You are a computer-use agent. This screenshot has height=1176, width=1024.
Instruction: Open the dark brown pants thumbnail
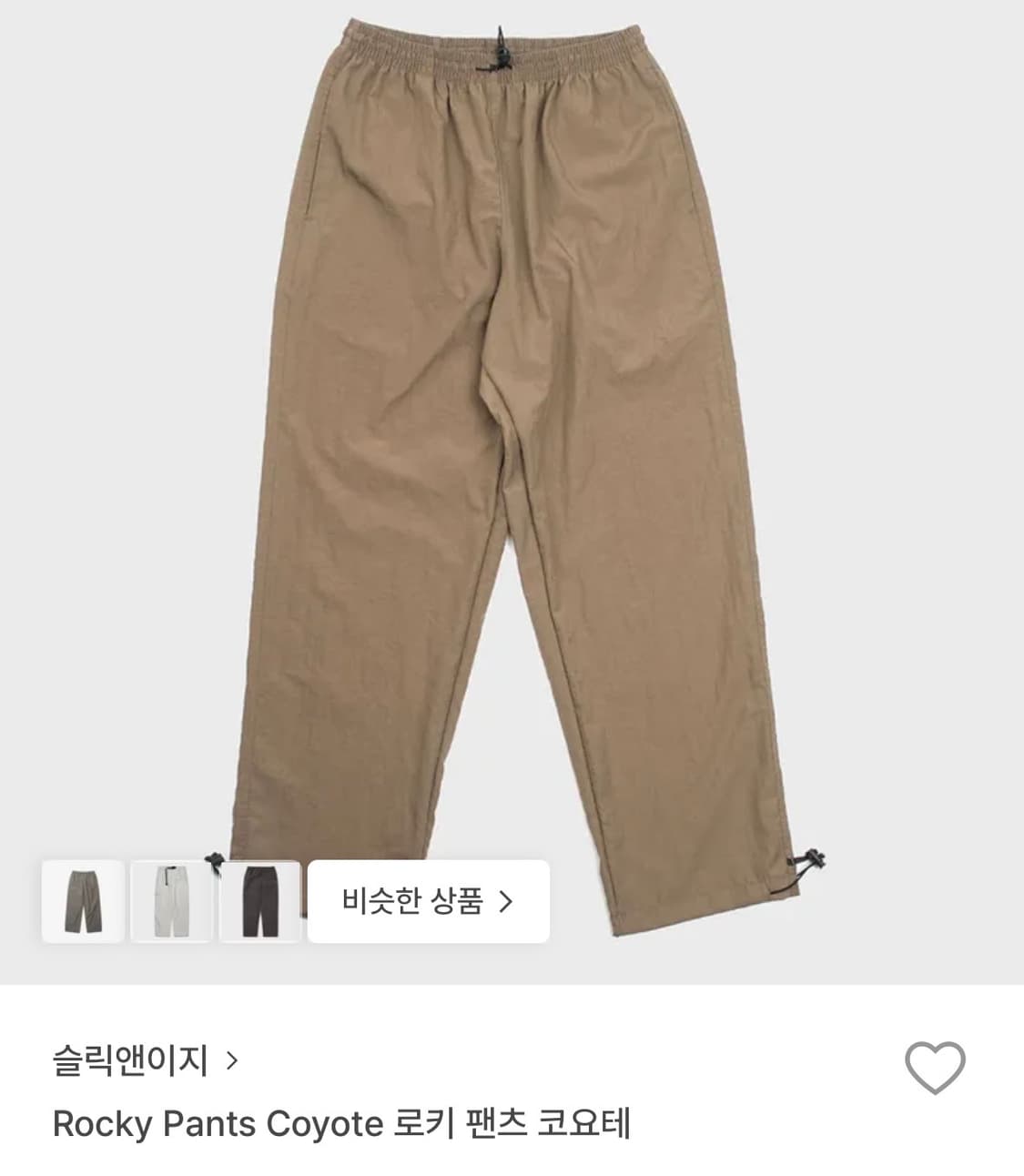click(259, 900)
